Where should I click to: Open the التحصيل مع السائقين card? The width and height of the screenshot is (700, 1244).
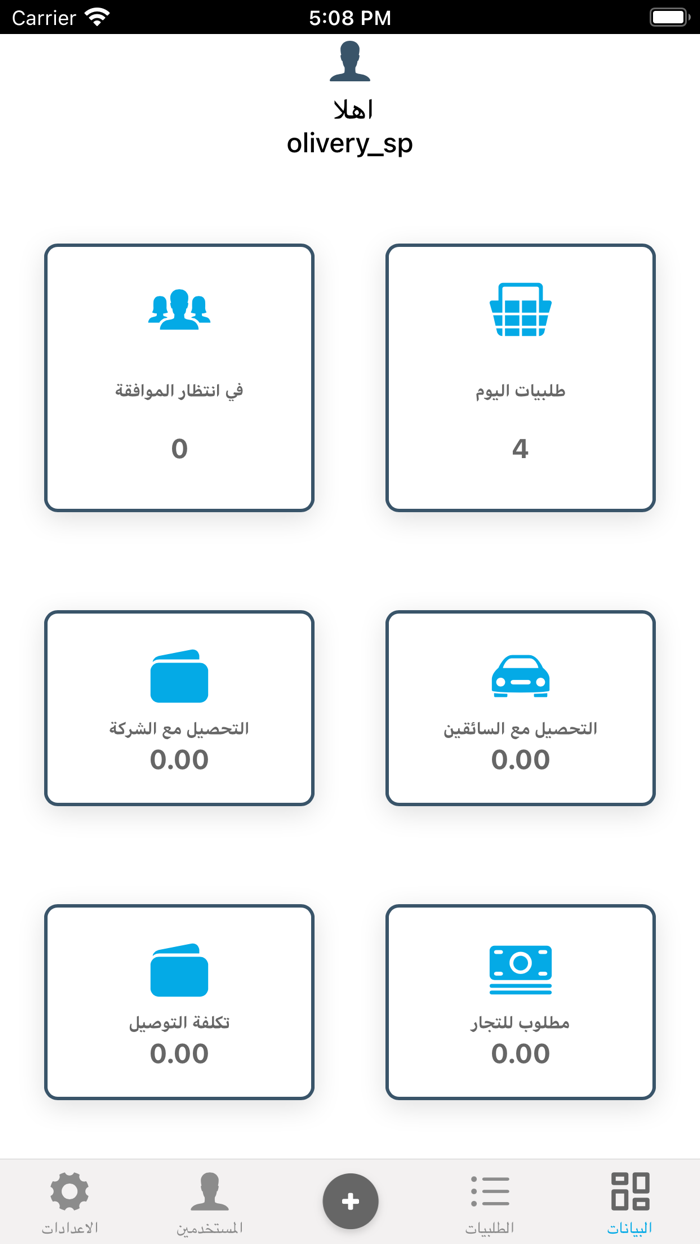(x=520, y=708)
